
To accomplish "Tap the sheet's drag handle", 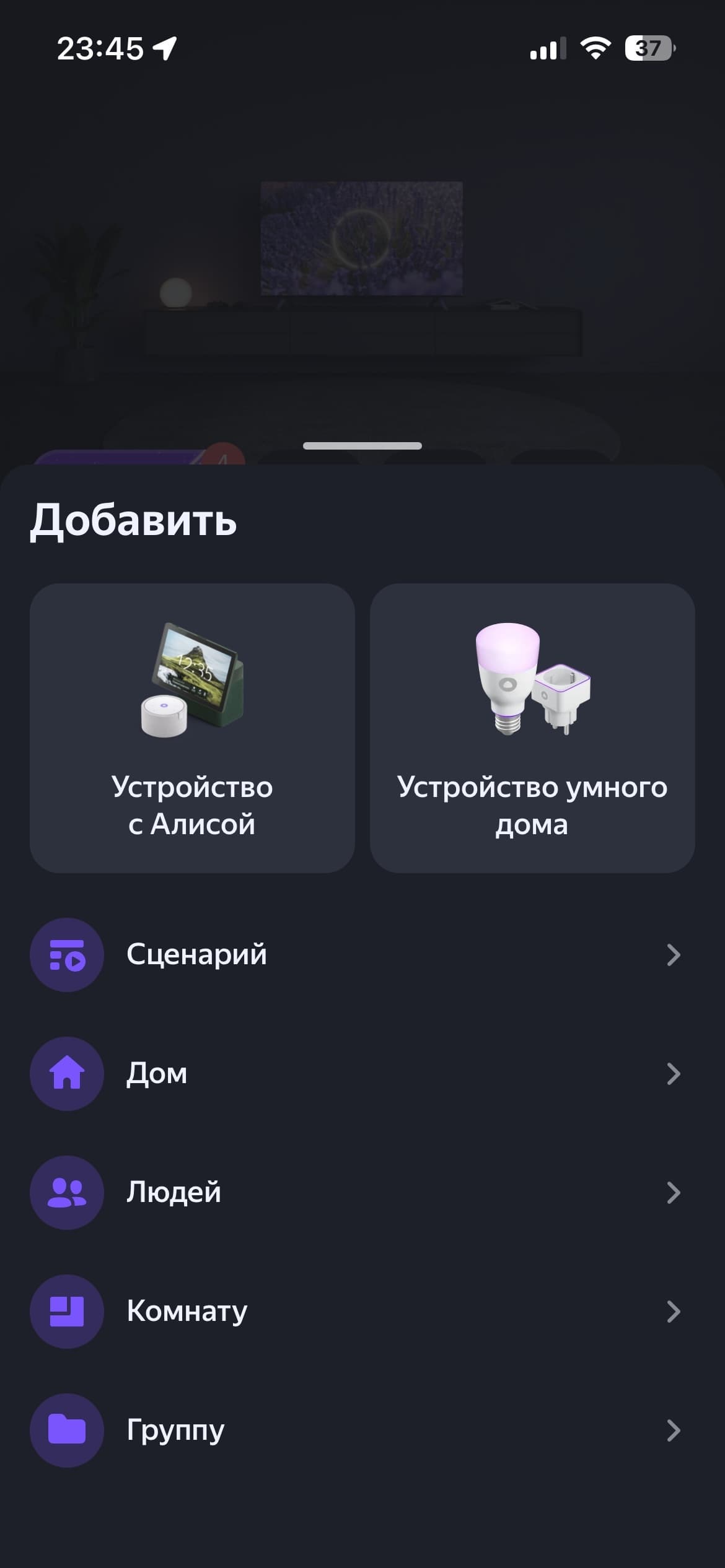I will [x=362, y=446].
